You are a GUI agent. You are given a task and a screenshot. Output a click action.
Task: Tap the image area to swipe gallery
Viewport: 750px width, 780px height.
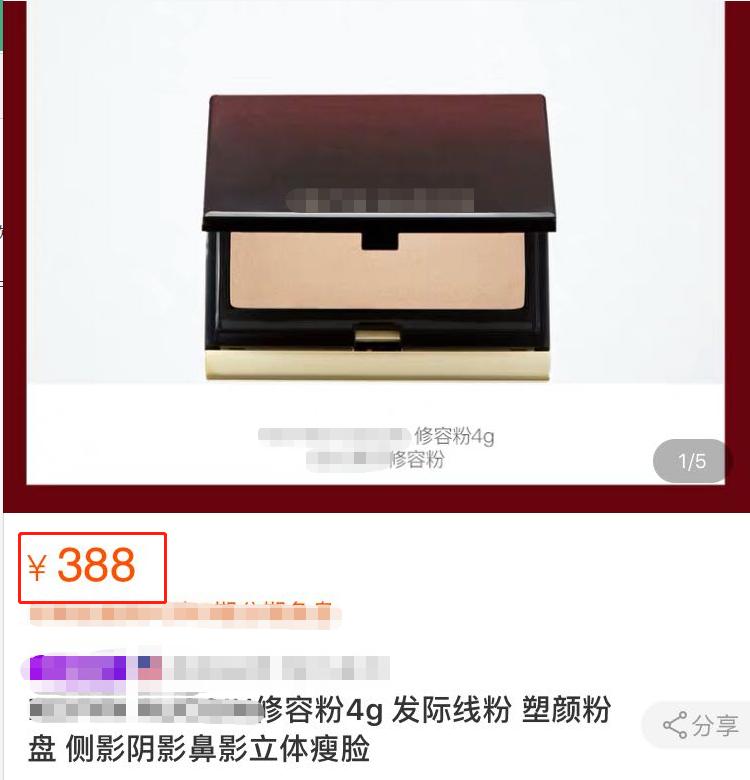(375, 250)
